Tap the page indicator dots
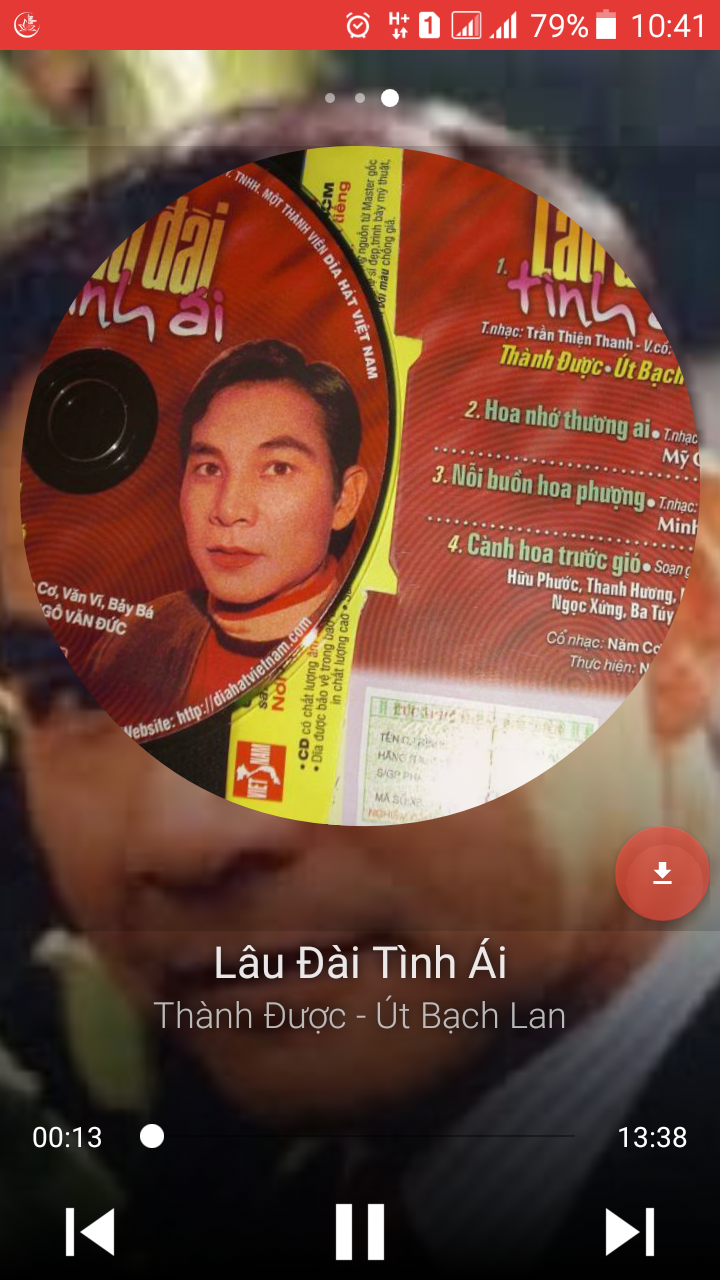 pos(361,98)
